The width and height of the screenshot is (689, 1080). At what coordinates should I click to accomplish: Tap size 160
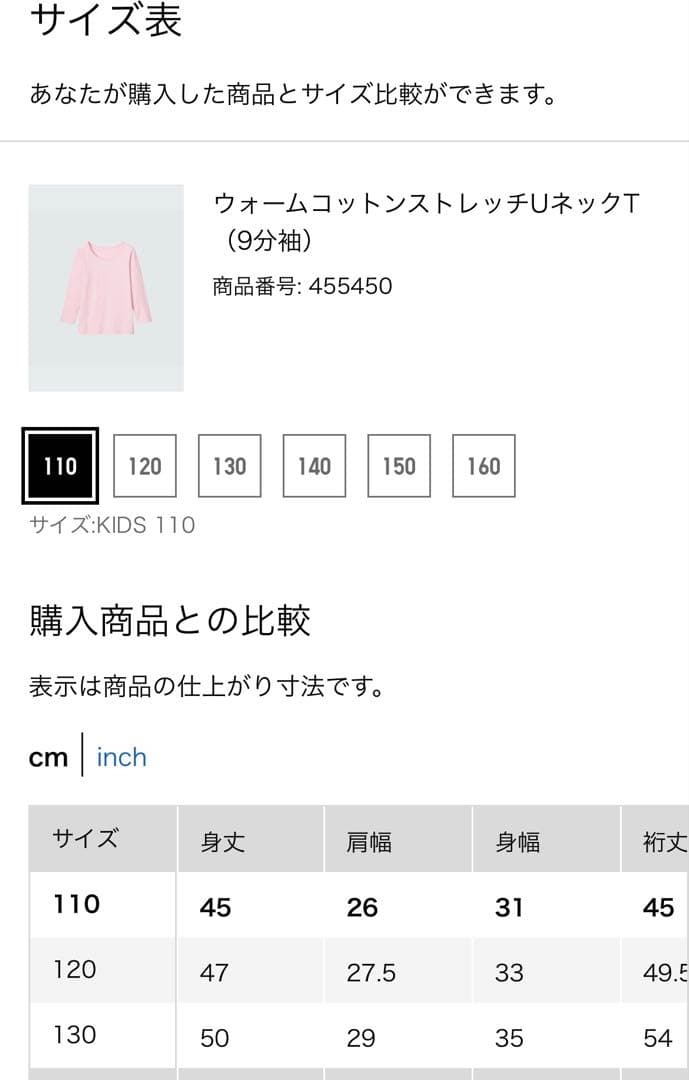(484, 466)
